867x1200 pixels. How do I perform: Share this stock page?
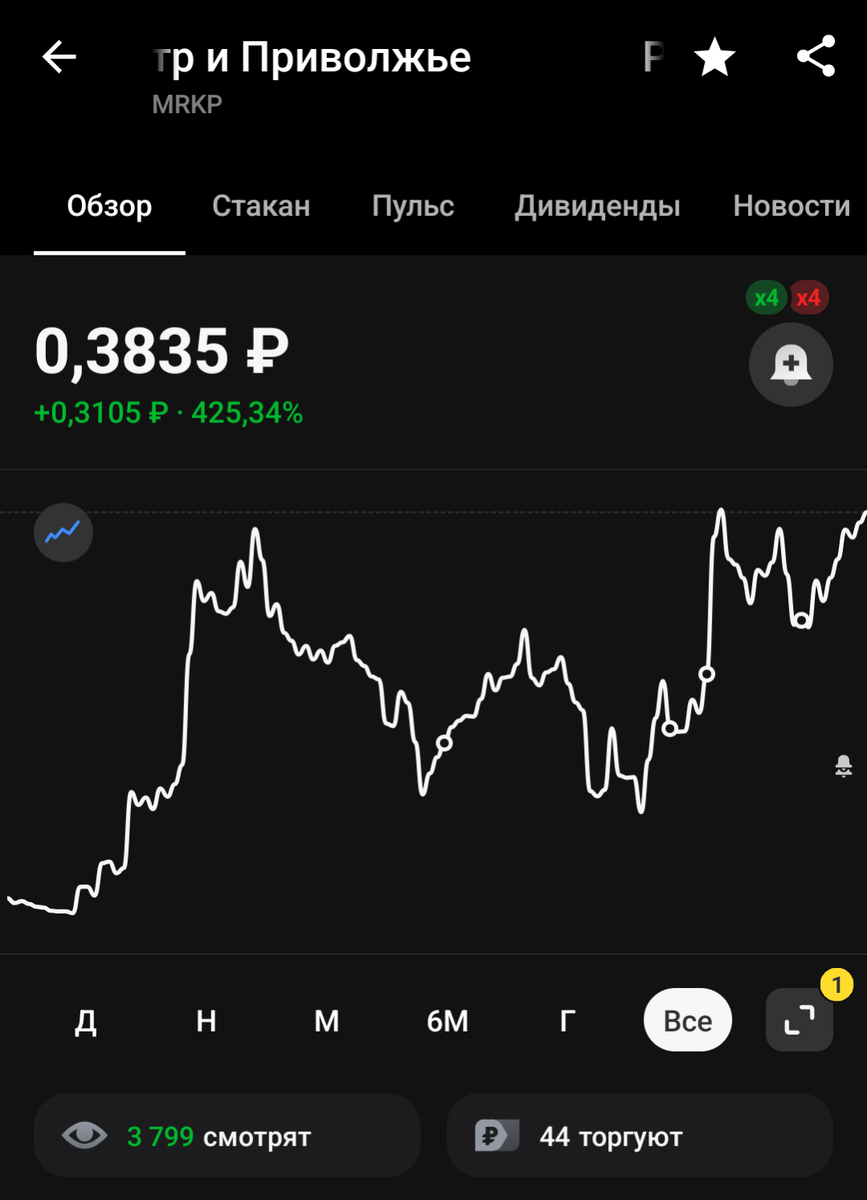coord(816,57)
